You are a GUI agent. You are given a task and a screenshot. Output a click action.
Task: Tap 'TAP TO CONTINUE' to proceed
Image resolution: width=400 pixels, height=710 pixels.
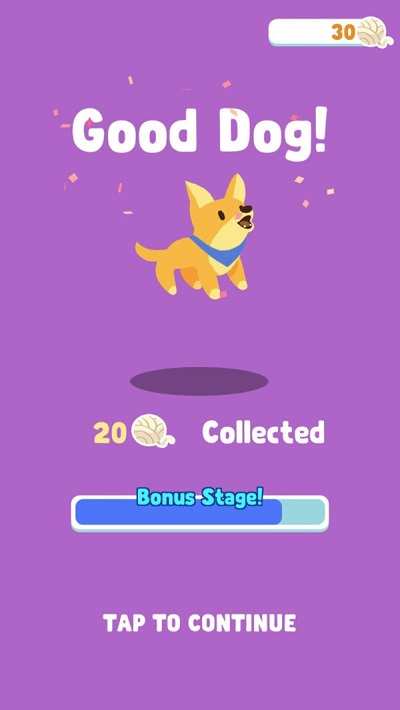[x=199, y=623]
